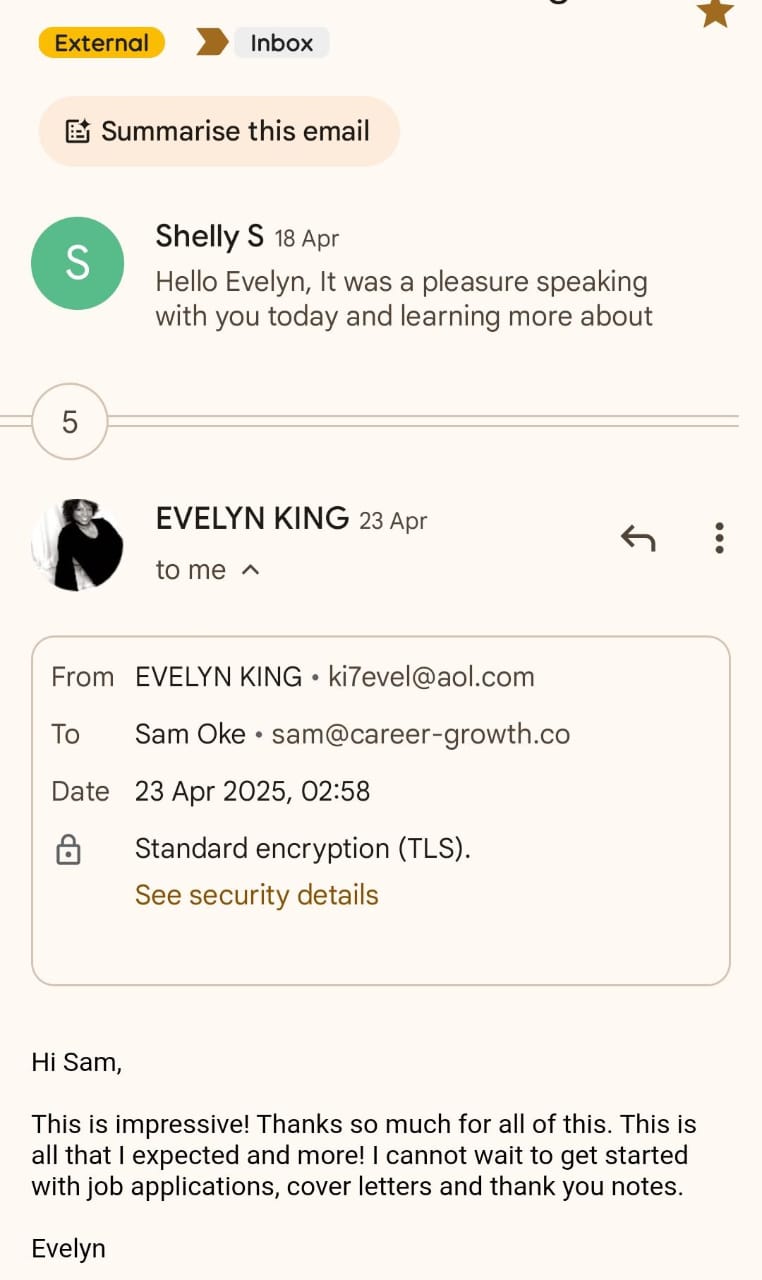Open See security details link

pos(256,894)
